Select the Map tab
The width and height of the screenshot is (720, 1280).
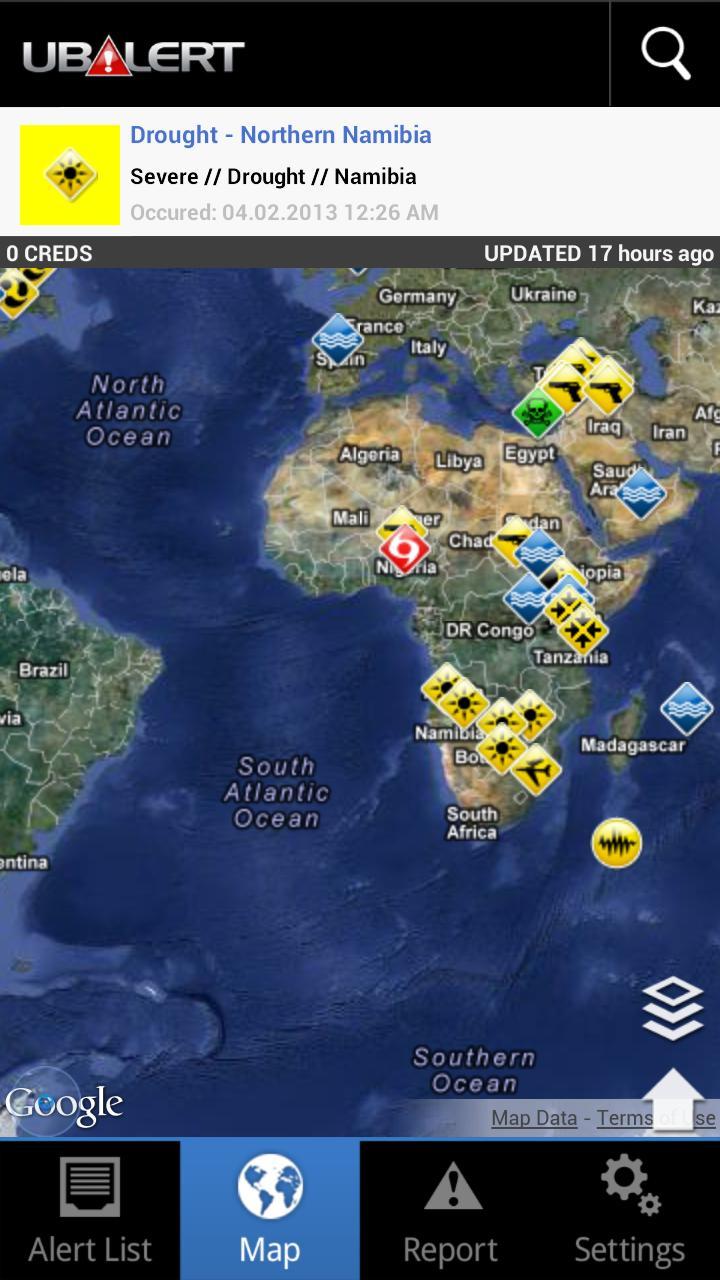click(x=270, y=1211)
